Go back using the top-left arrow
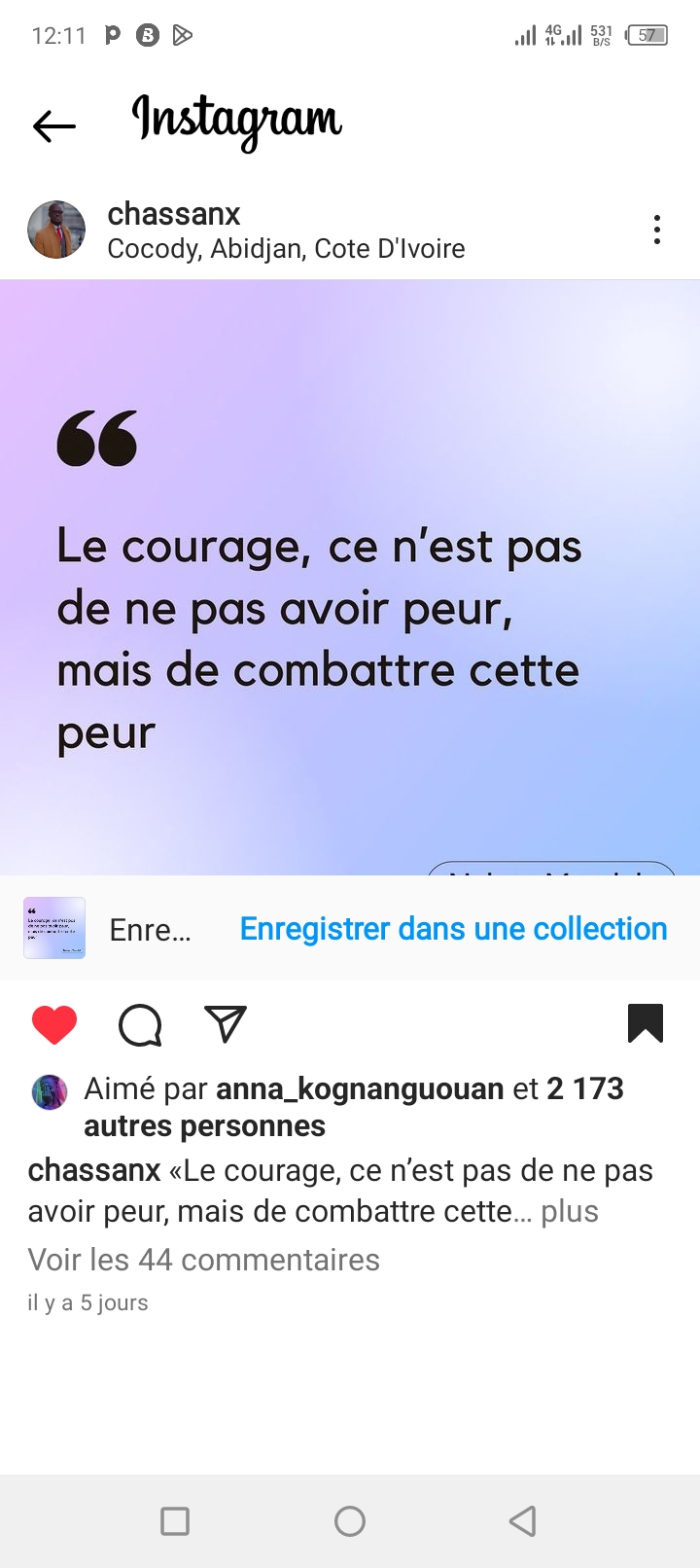This screenshot has width=700, height=1568. (53, 125)
